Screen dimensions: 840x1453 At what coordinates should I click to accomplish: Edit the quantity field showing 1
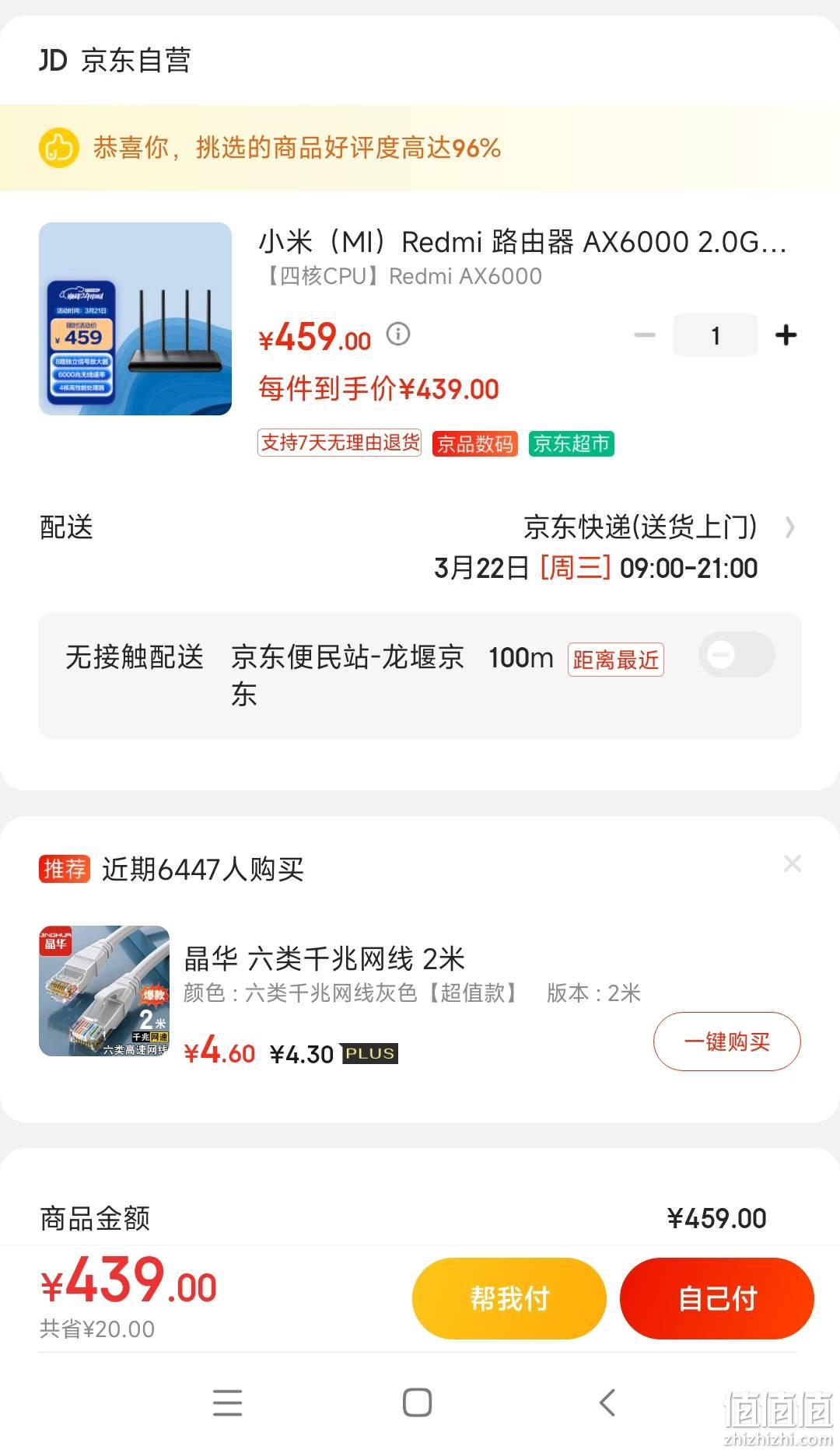point(715,335)
